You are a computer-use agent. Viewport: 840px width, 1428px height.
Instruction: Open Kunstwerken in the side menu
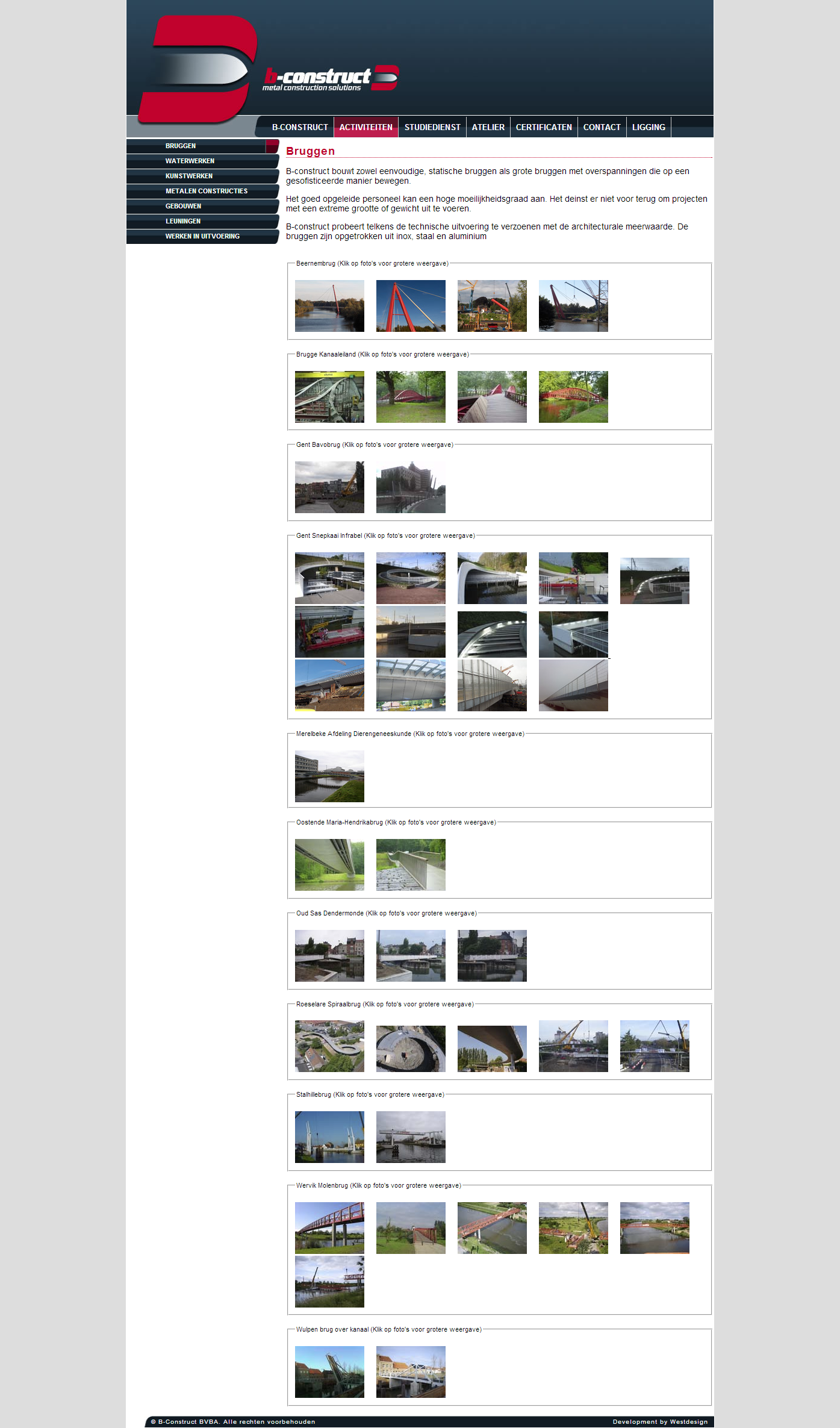click(202, 176)
